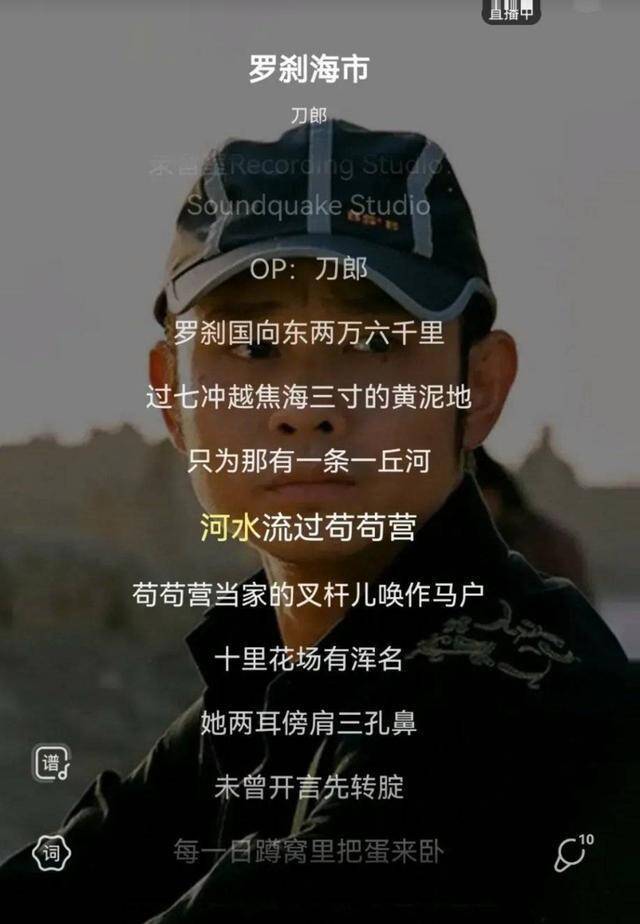Open the 直播中 live badge
This screenshot has height=924, width=640.
pos(511,11)
